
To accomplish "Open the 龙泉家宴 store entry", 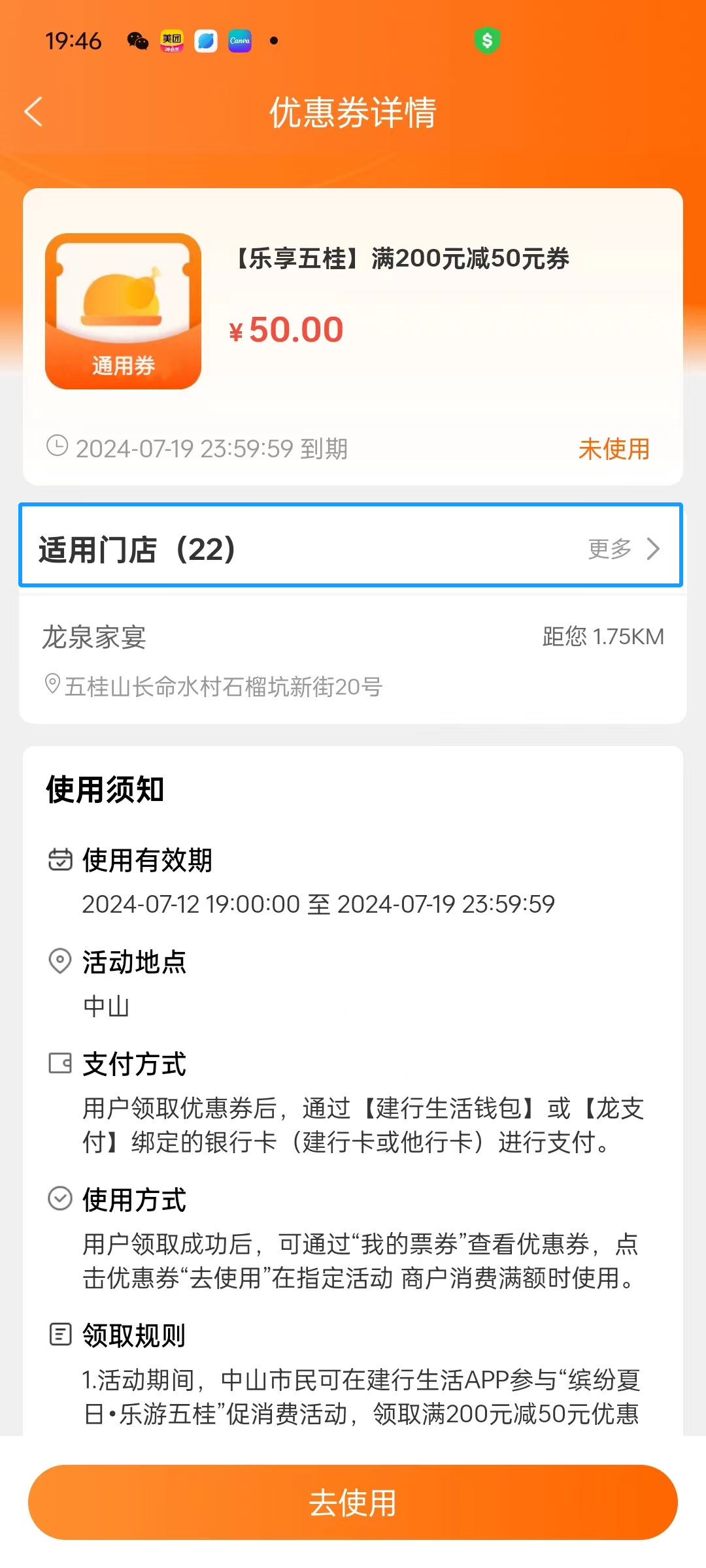I will tap(353, 660).
